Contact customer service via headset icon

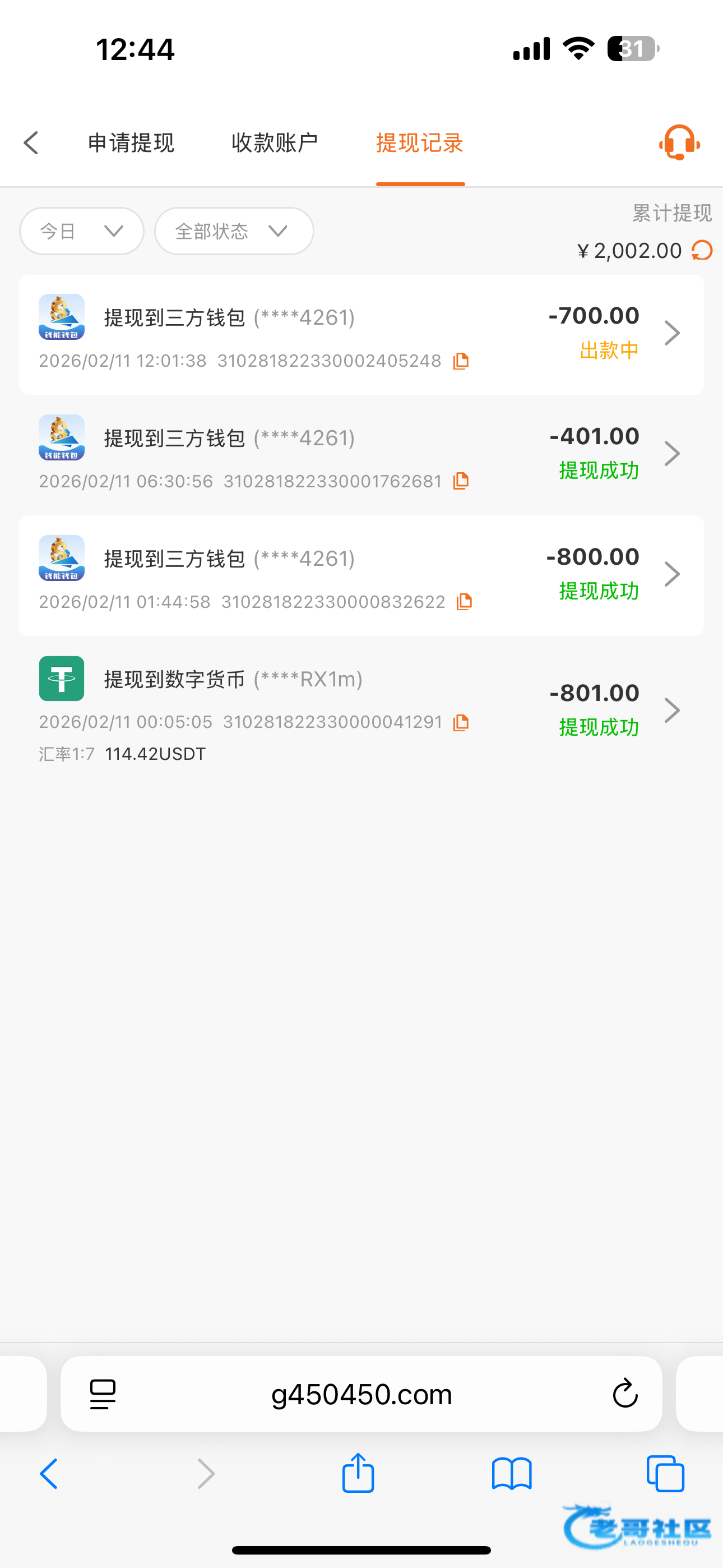tap(679, 143)
